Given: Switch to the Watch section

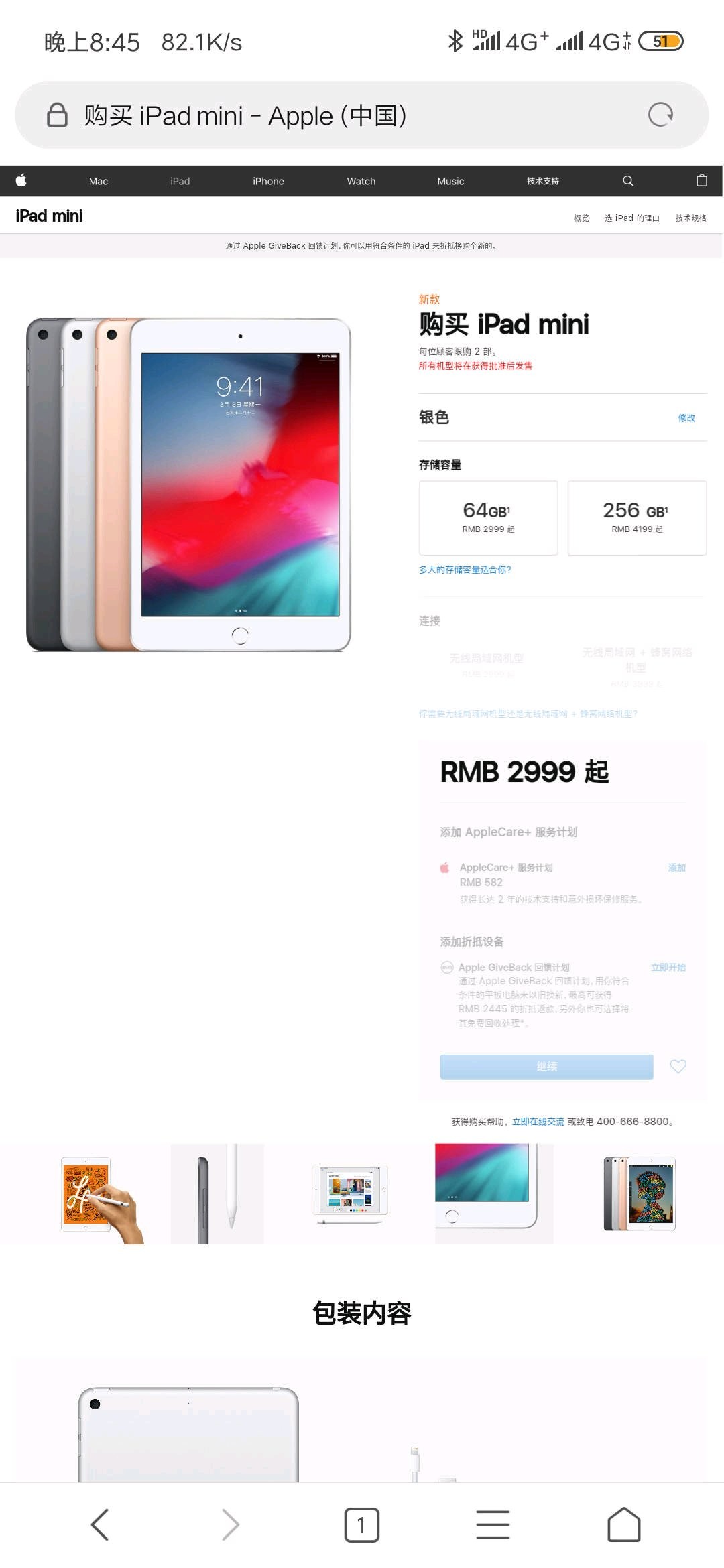Looking at the screenshot, I should point(361,181).
